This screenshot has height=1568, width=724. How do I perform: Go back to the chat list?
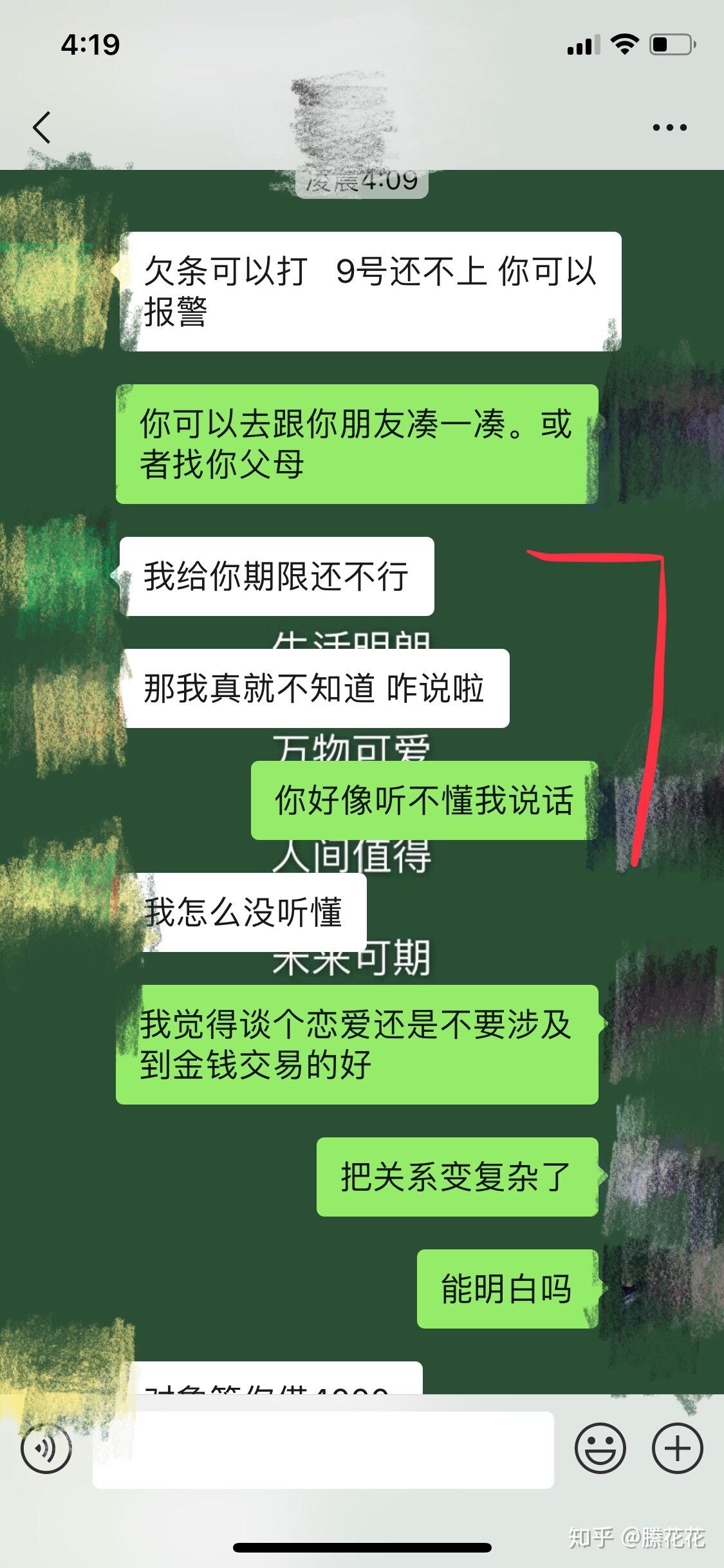point(42,127)
